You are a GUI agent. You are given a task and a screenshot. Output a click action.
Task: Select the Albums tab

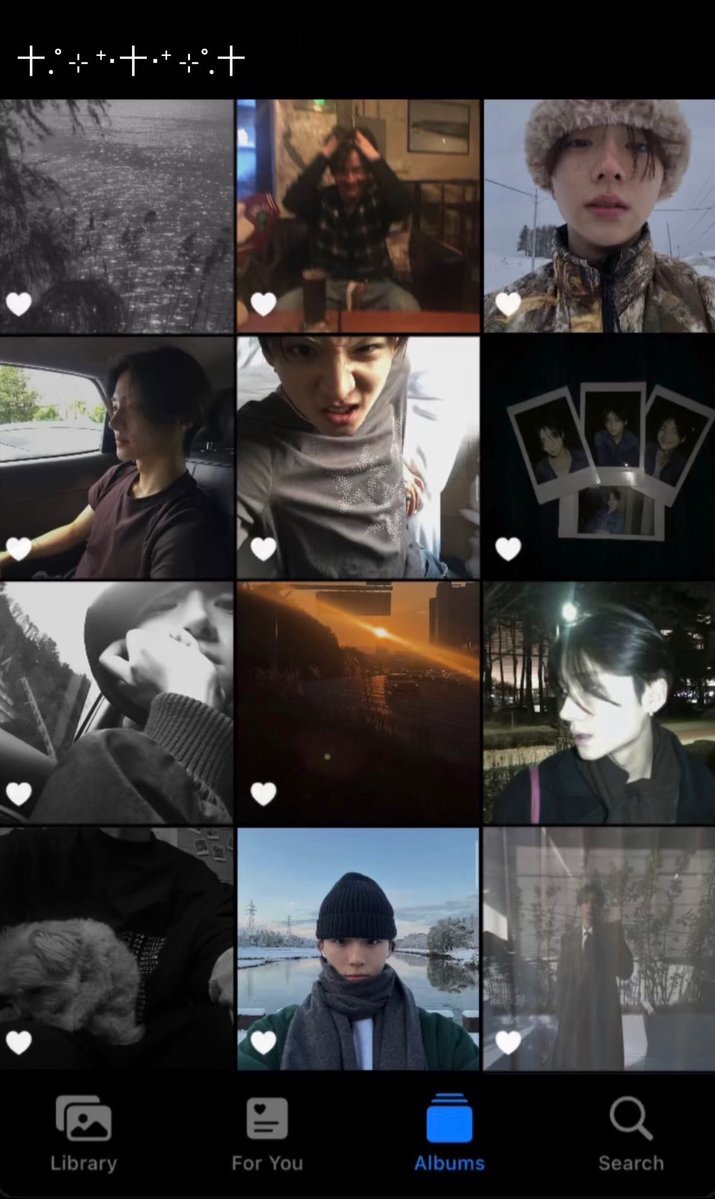pyautogui.click(x=449, y=1133)
